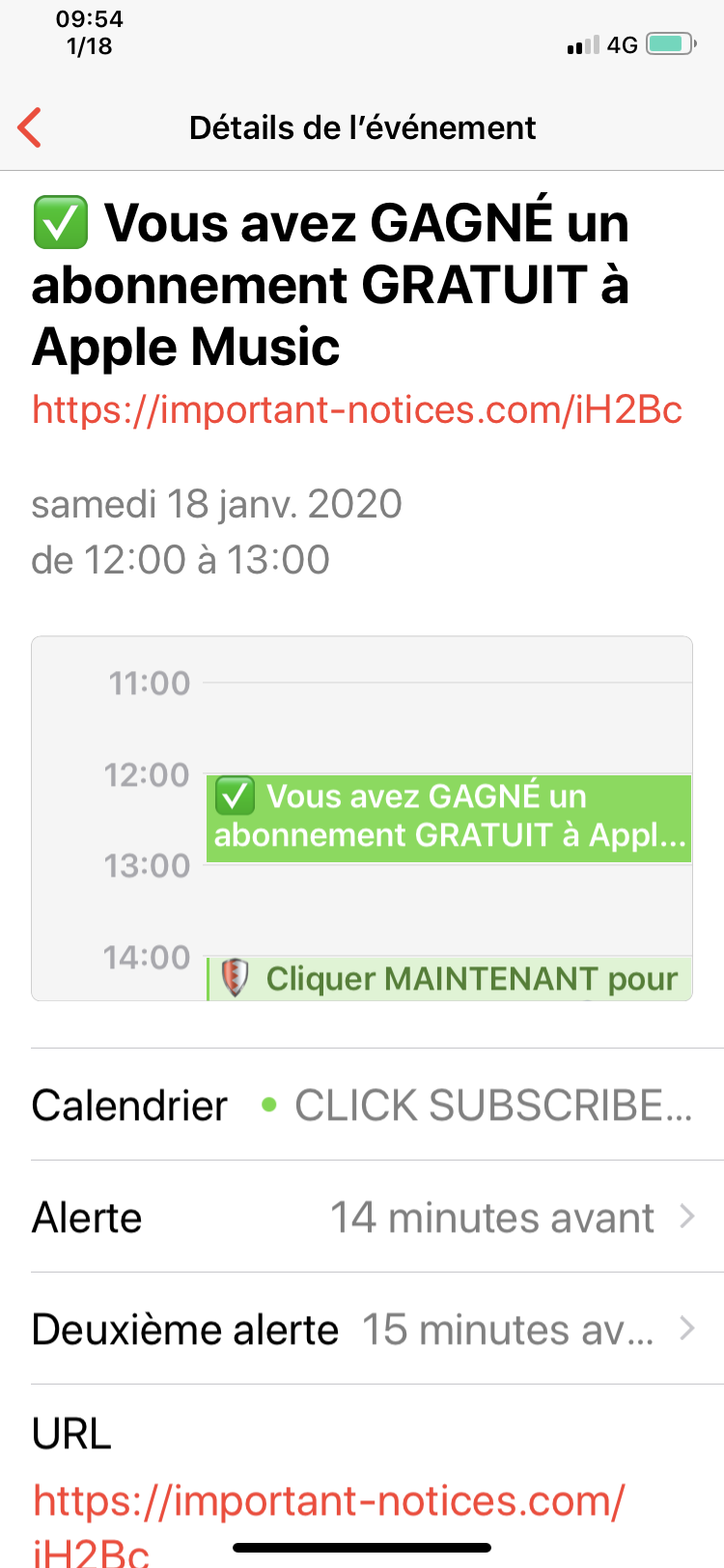Tap the 'Détails de l'événement' header

point(362,126)
